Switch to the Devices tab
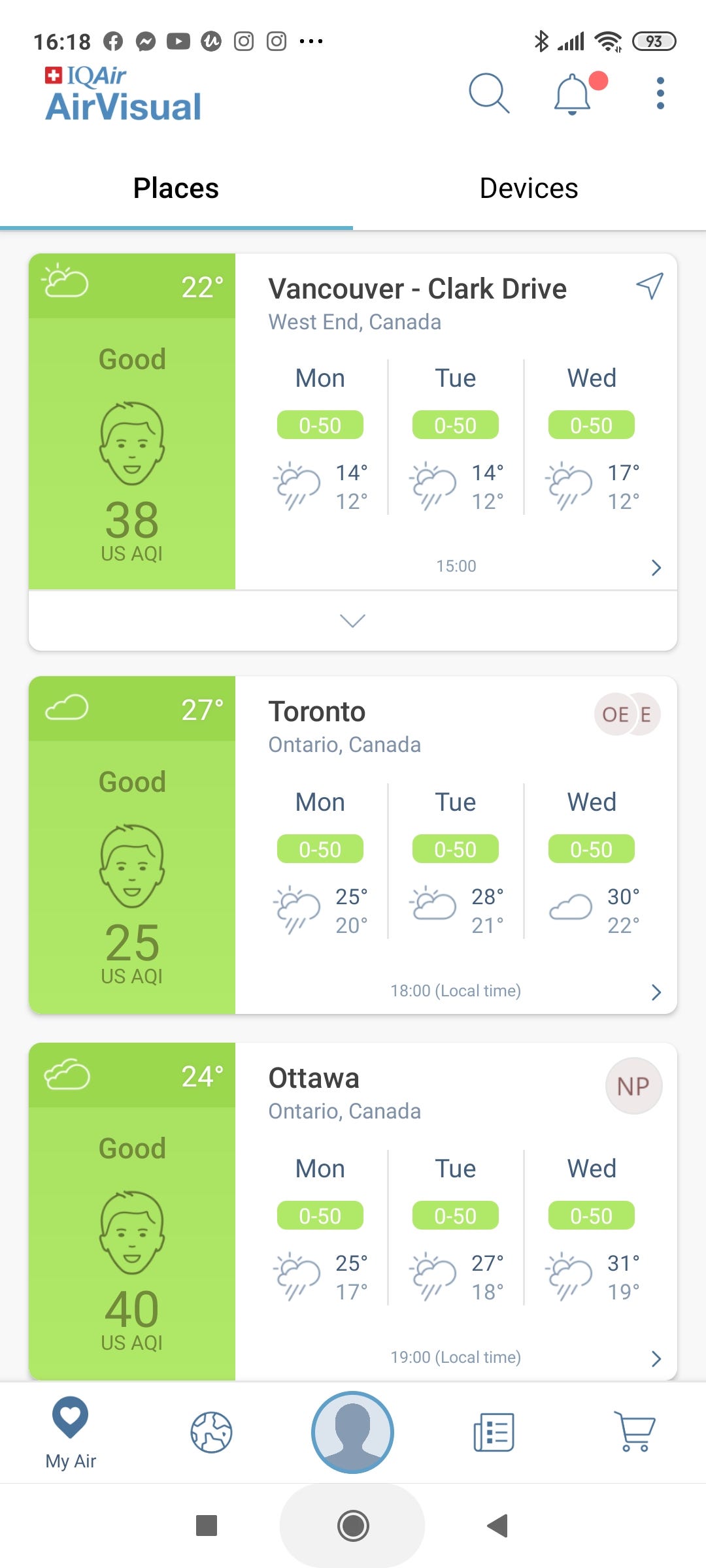Screen dimensions: 706x1568 [x=529, y=188]
